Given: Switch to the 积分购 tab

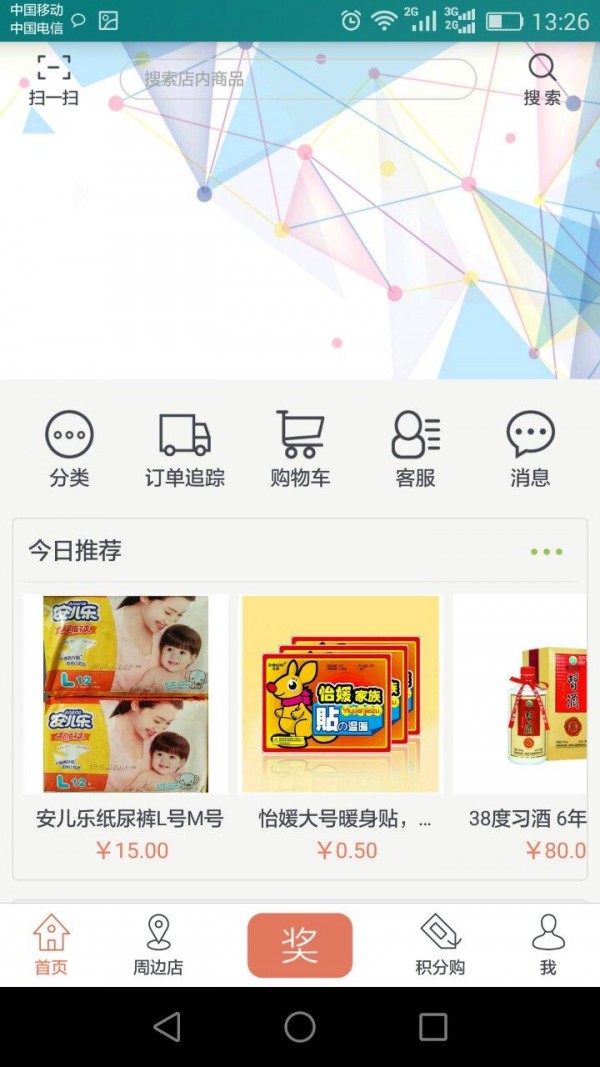Looking at the screenshot, I should tap(440, 945).
